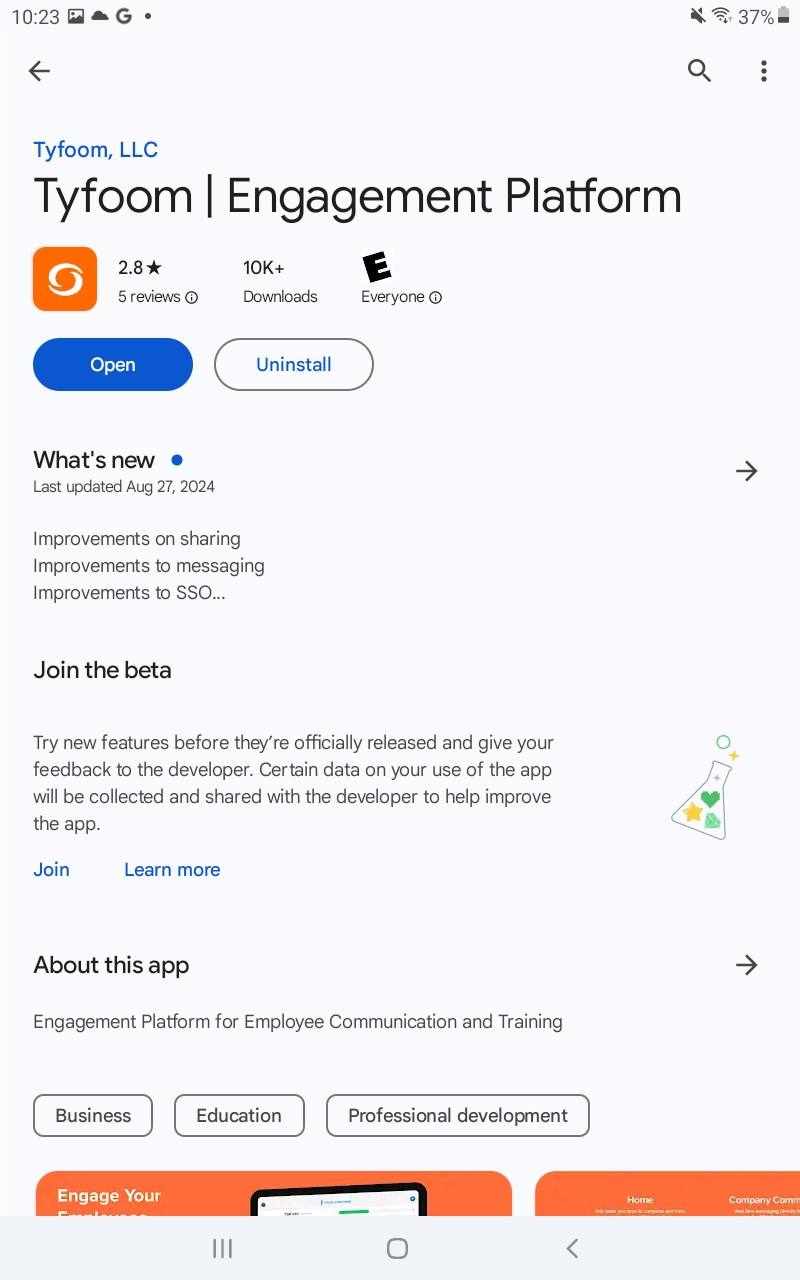The height and width of the screenshot is (1280, 800).
Task: View the 5 reviews info
Action: coord(157,297)
